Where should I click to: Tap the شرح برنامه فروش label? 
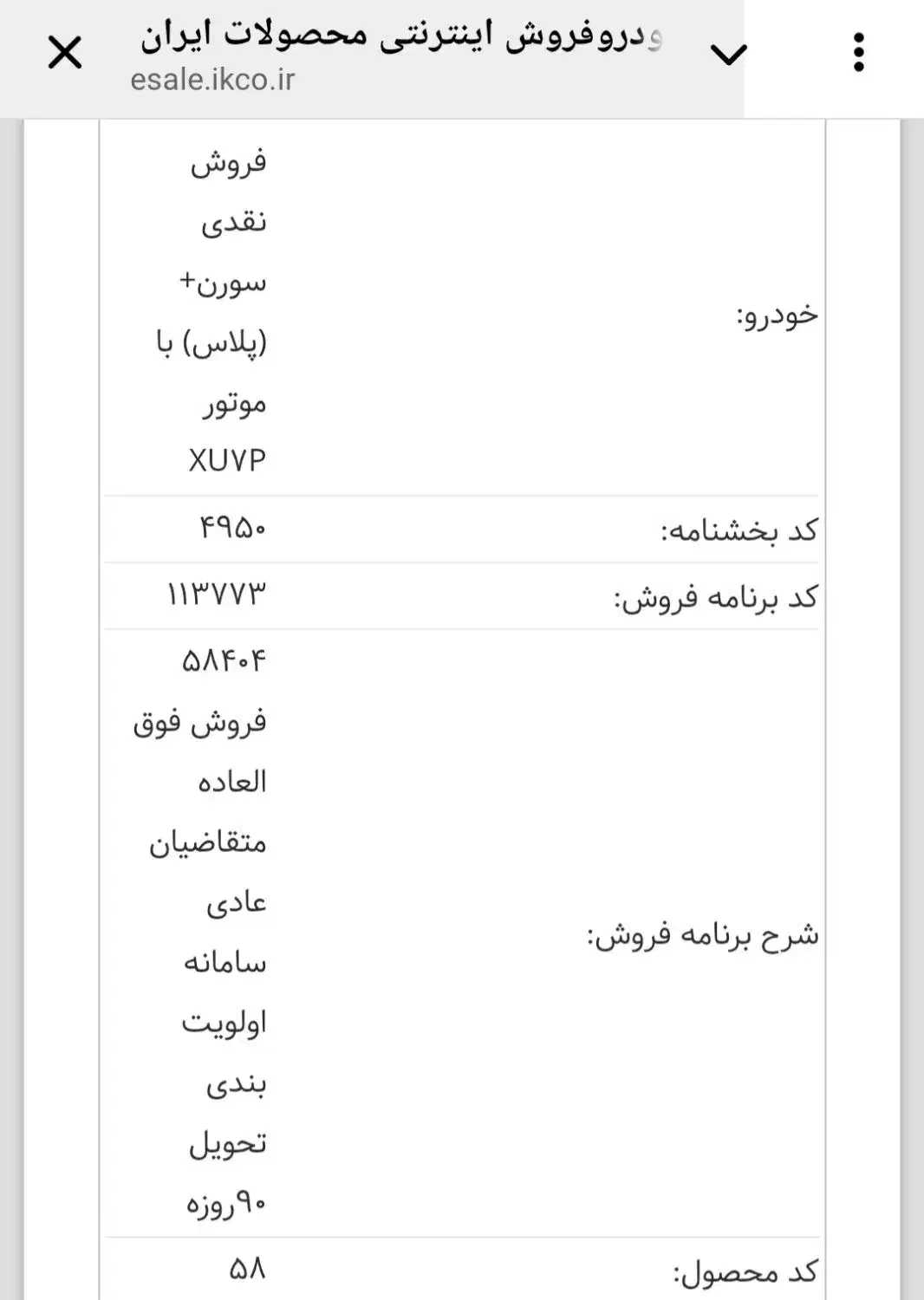tap(702, 935)
